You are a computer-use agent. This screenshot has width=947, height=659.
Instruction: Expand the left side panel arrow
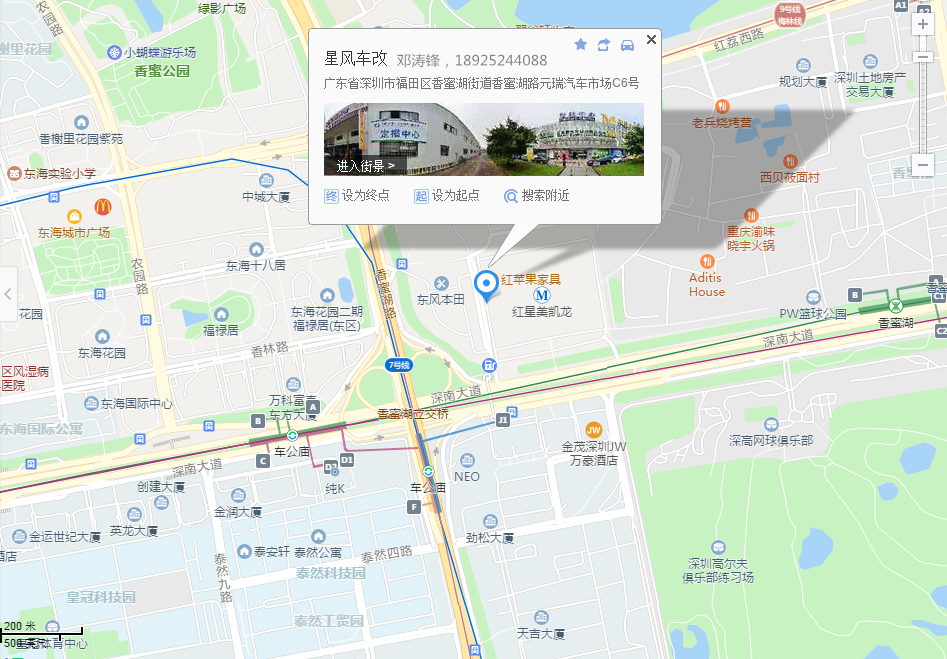pyautogui.click(x=8, y=294)
